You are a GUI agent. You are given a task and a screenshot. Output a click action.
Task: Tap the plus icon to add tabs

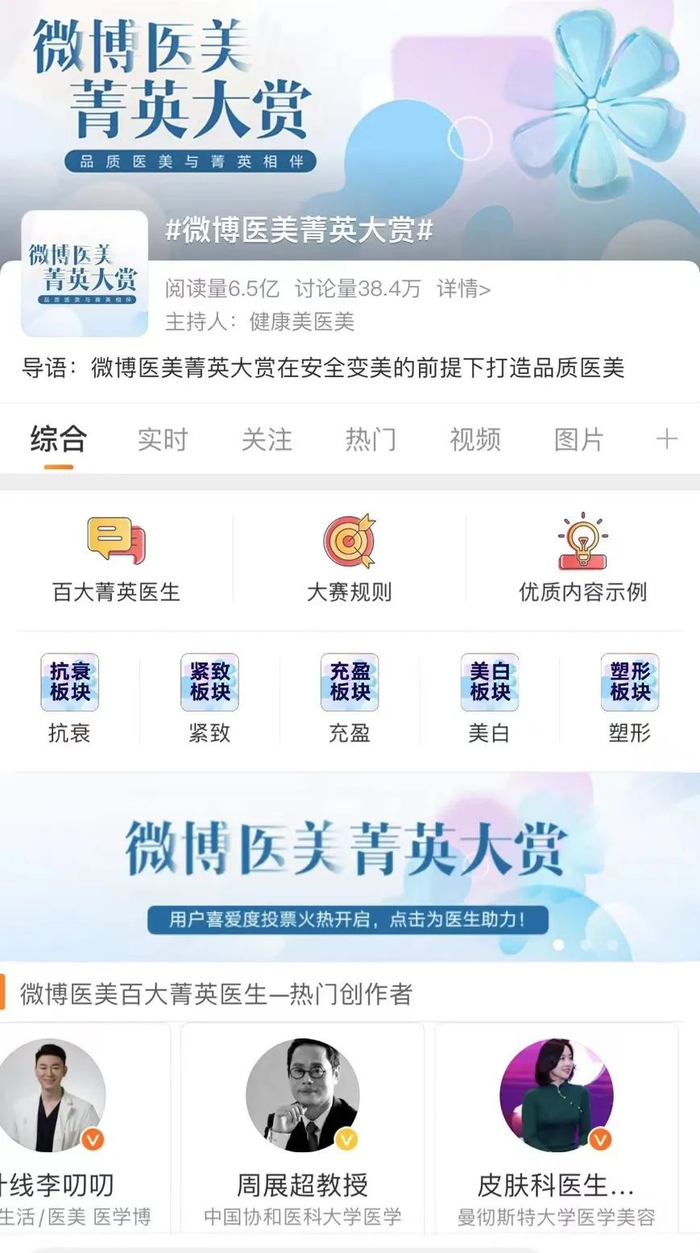point(667,438)
